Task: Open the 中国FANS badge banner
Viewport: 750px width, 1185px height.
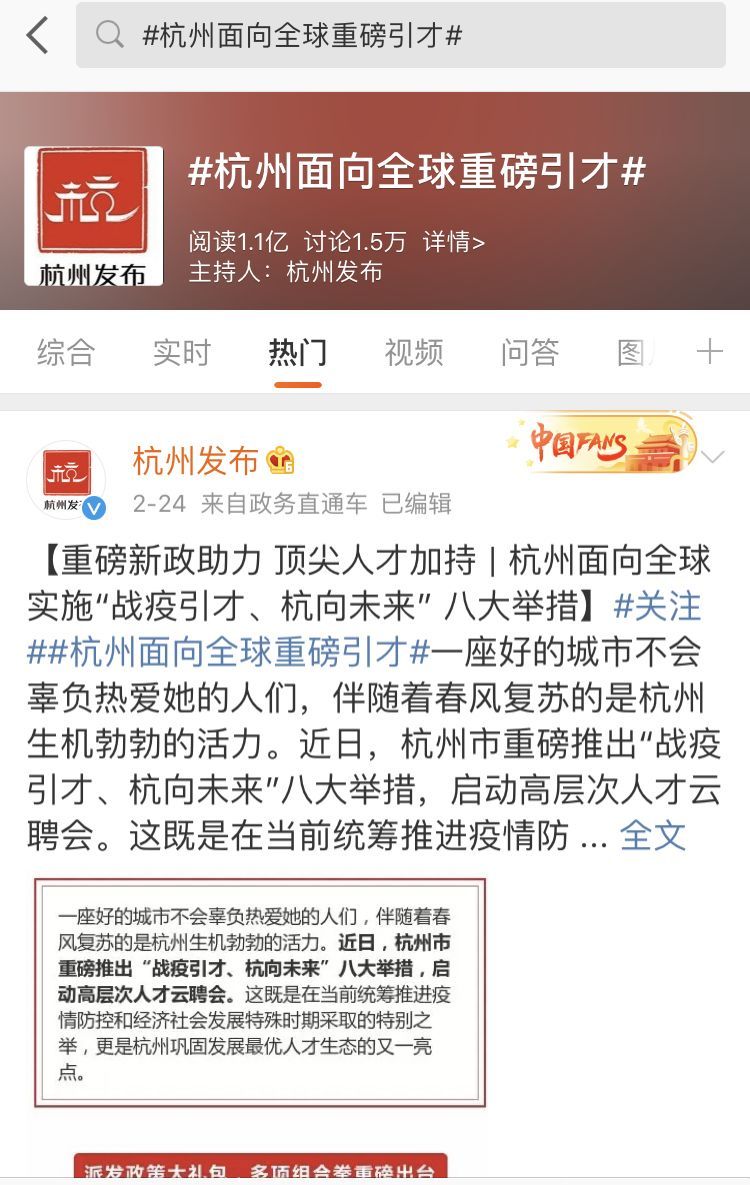Action: [600, 443]
